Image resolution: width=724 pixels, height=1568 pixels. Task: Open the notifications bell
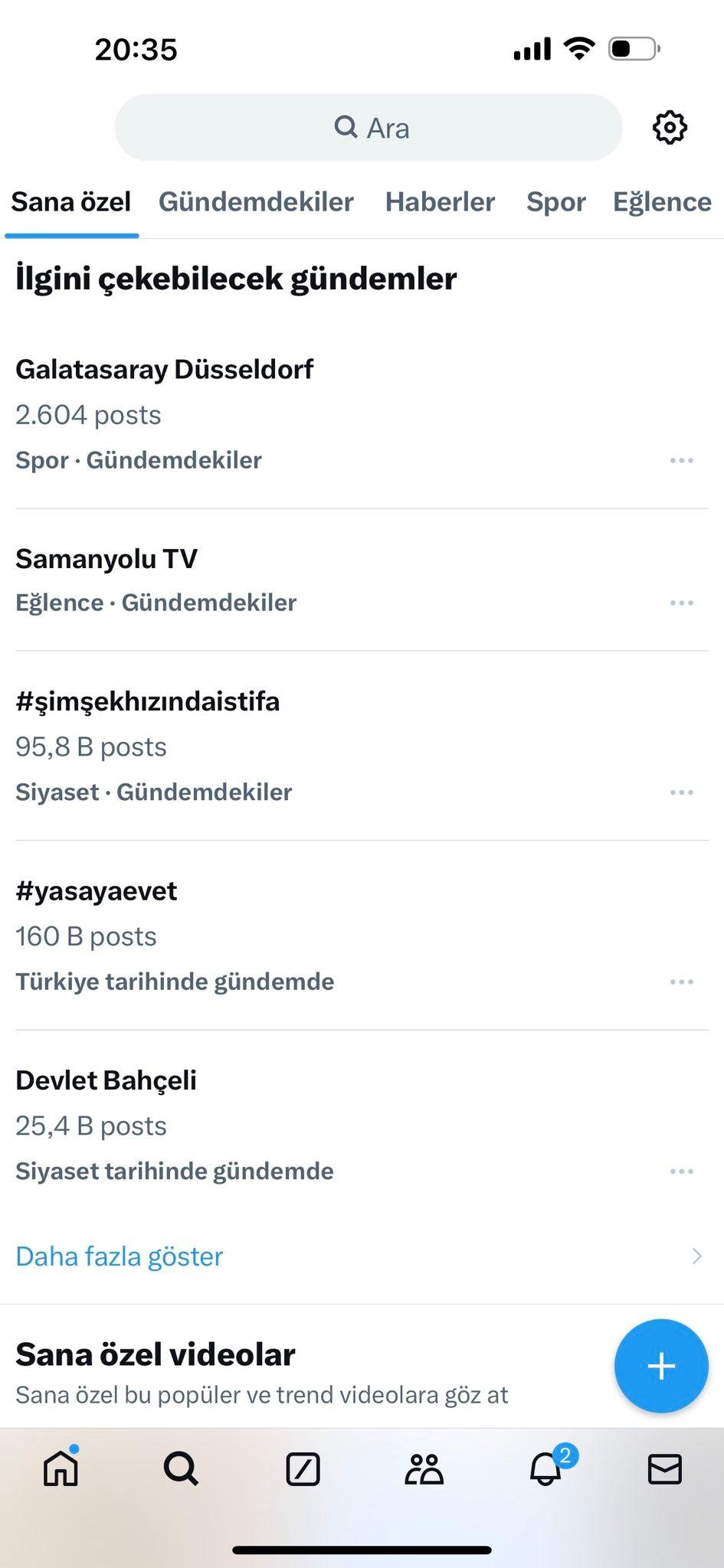(546, 1468)
